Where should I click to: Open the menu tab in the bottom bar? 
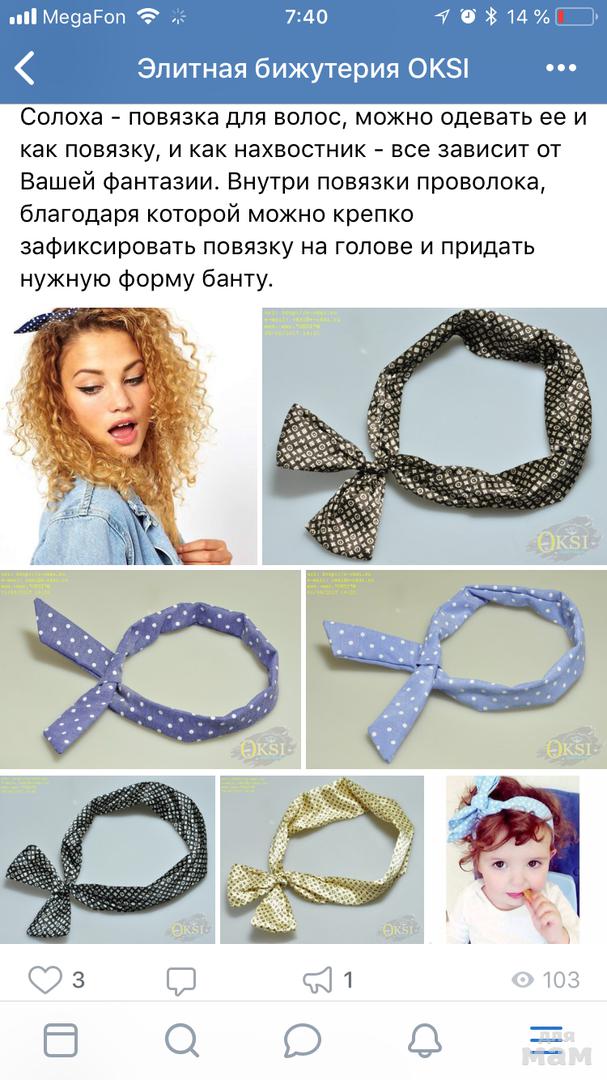[545, 1041]
